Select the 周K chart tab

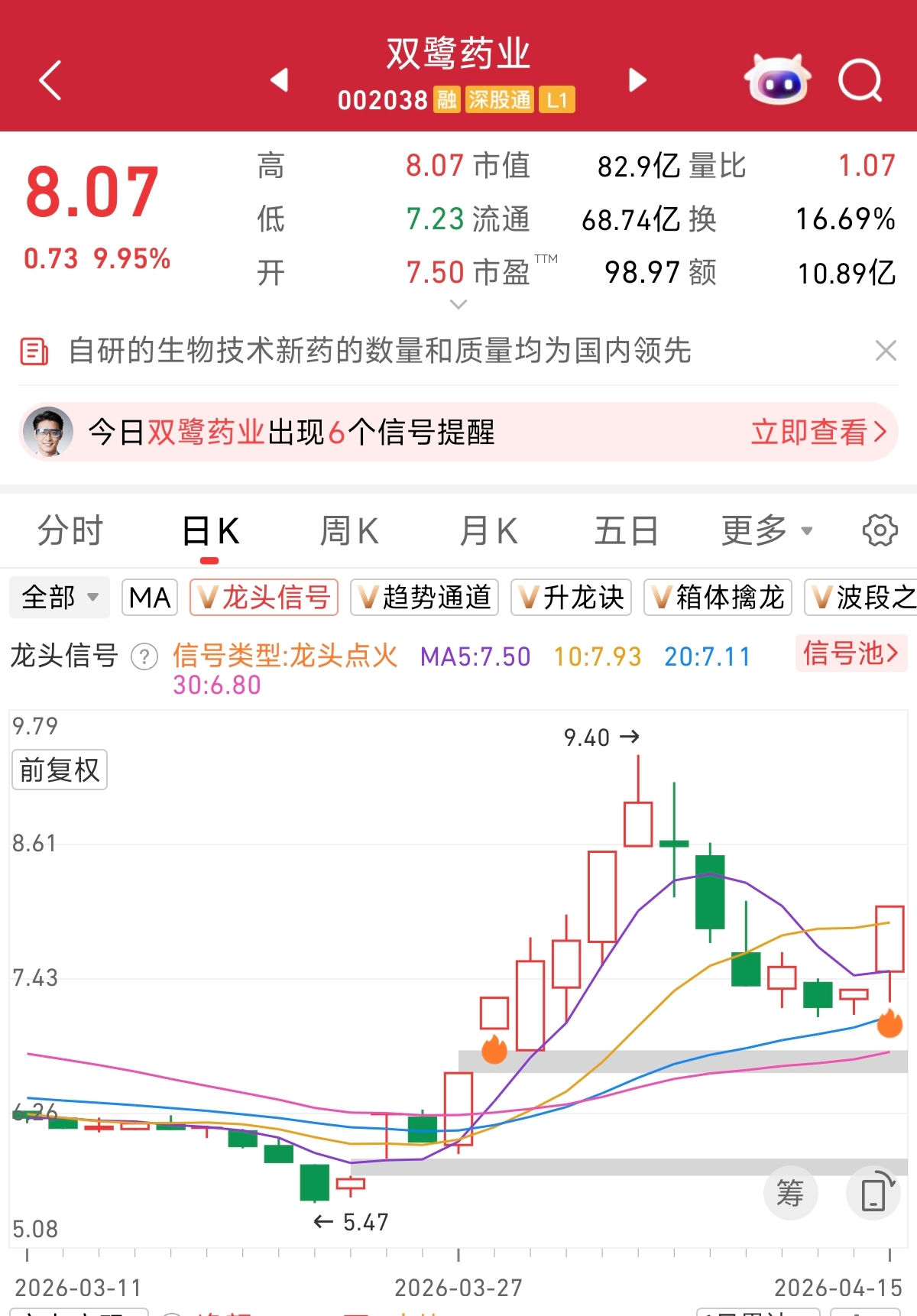[x=349, y=531]
